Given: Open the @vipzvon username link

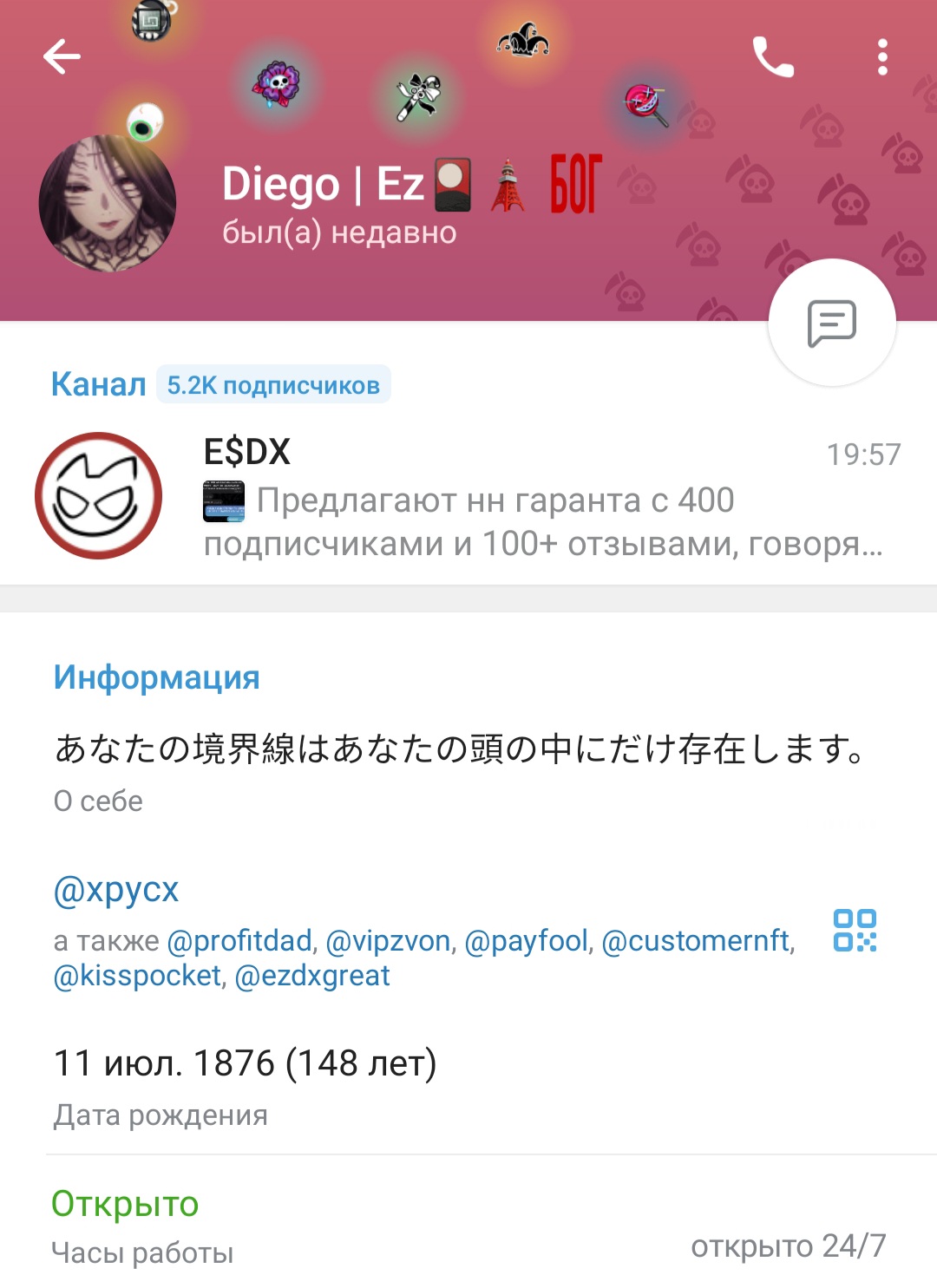Looking at the screenshot, I should [x=388, y=941].
